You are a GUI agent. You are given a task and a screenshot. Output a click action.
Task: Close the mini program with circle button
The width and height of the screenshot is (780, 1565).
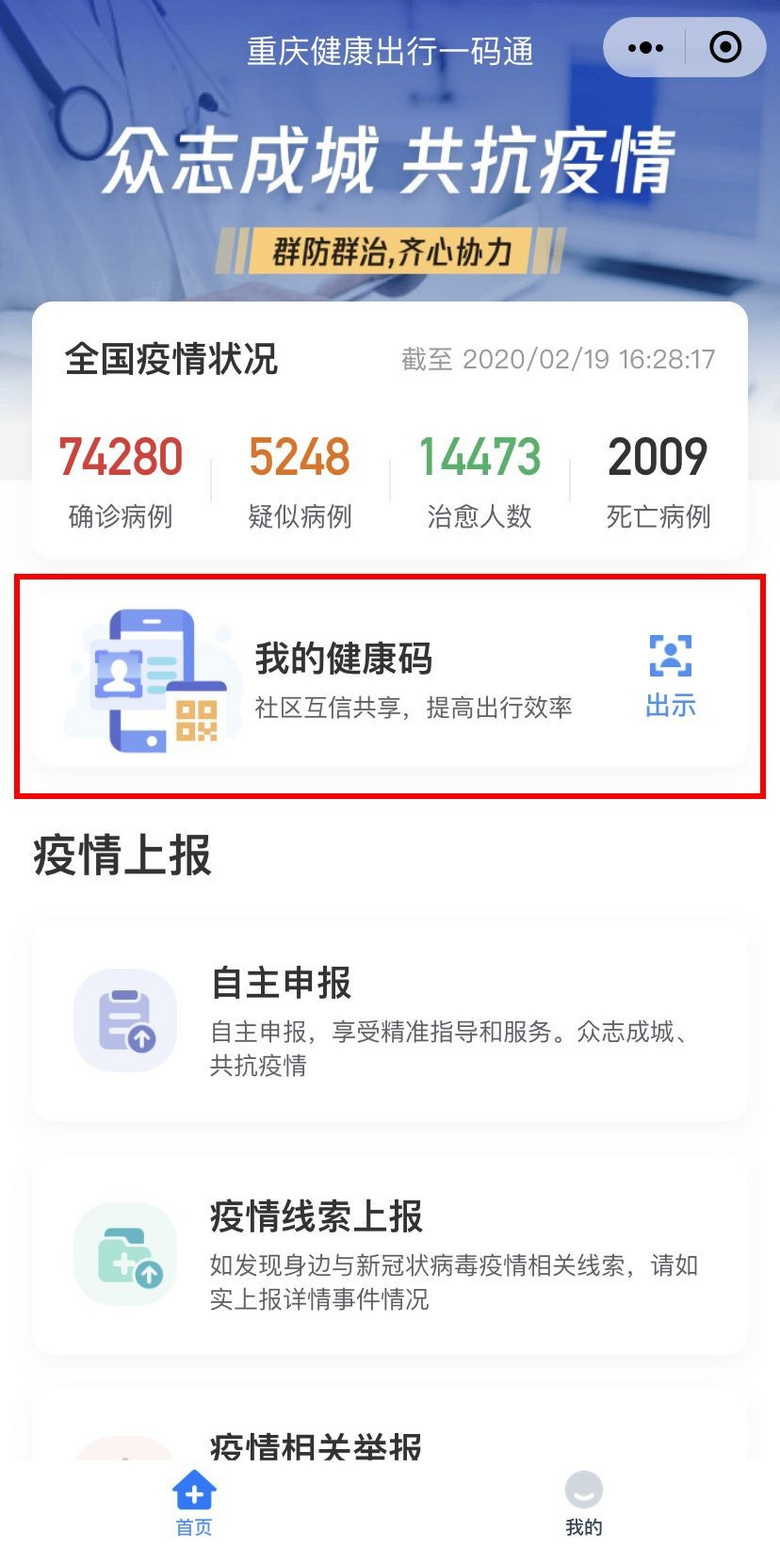tap(725, 47)
